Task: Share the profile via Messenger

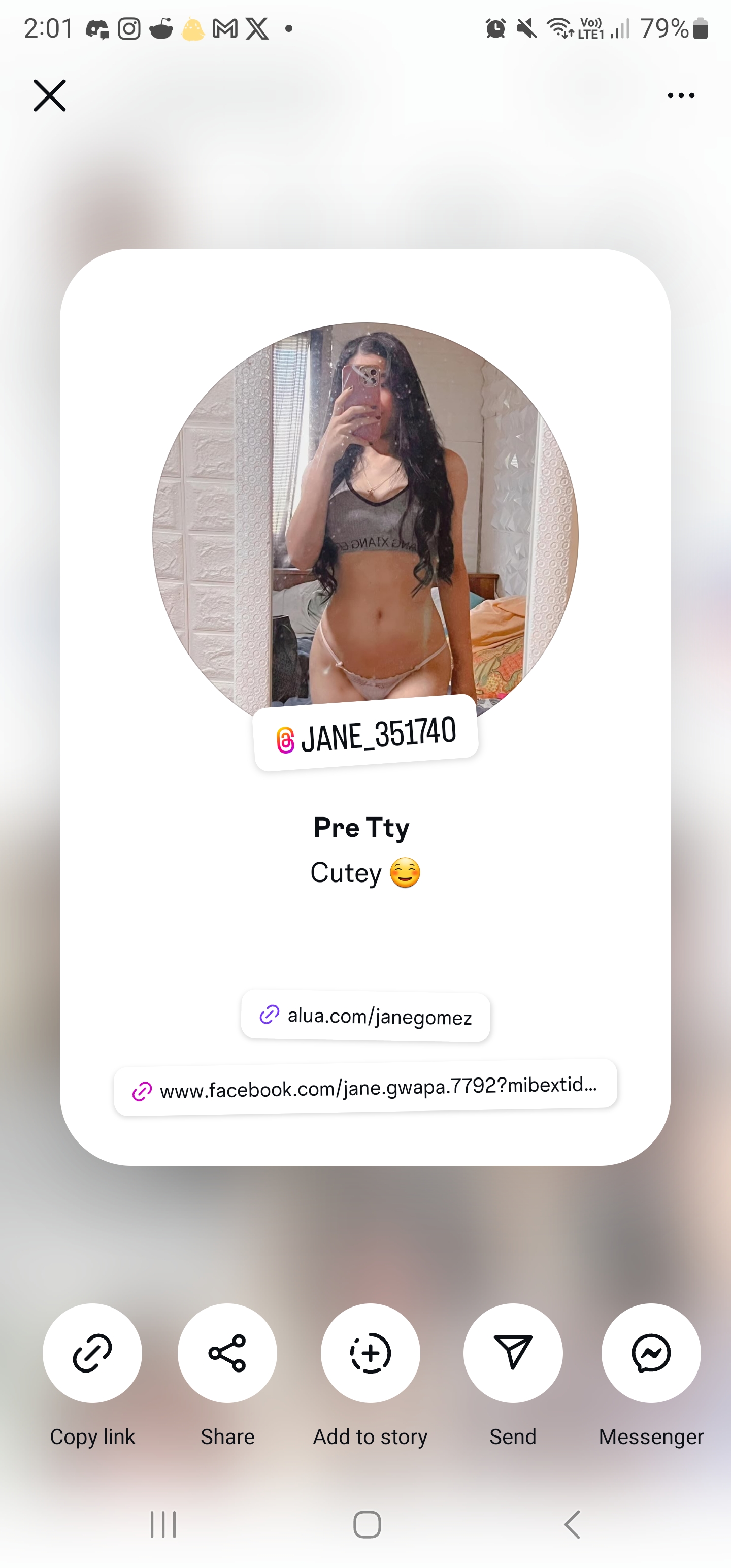Action: 651,1353
